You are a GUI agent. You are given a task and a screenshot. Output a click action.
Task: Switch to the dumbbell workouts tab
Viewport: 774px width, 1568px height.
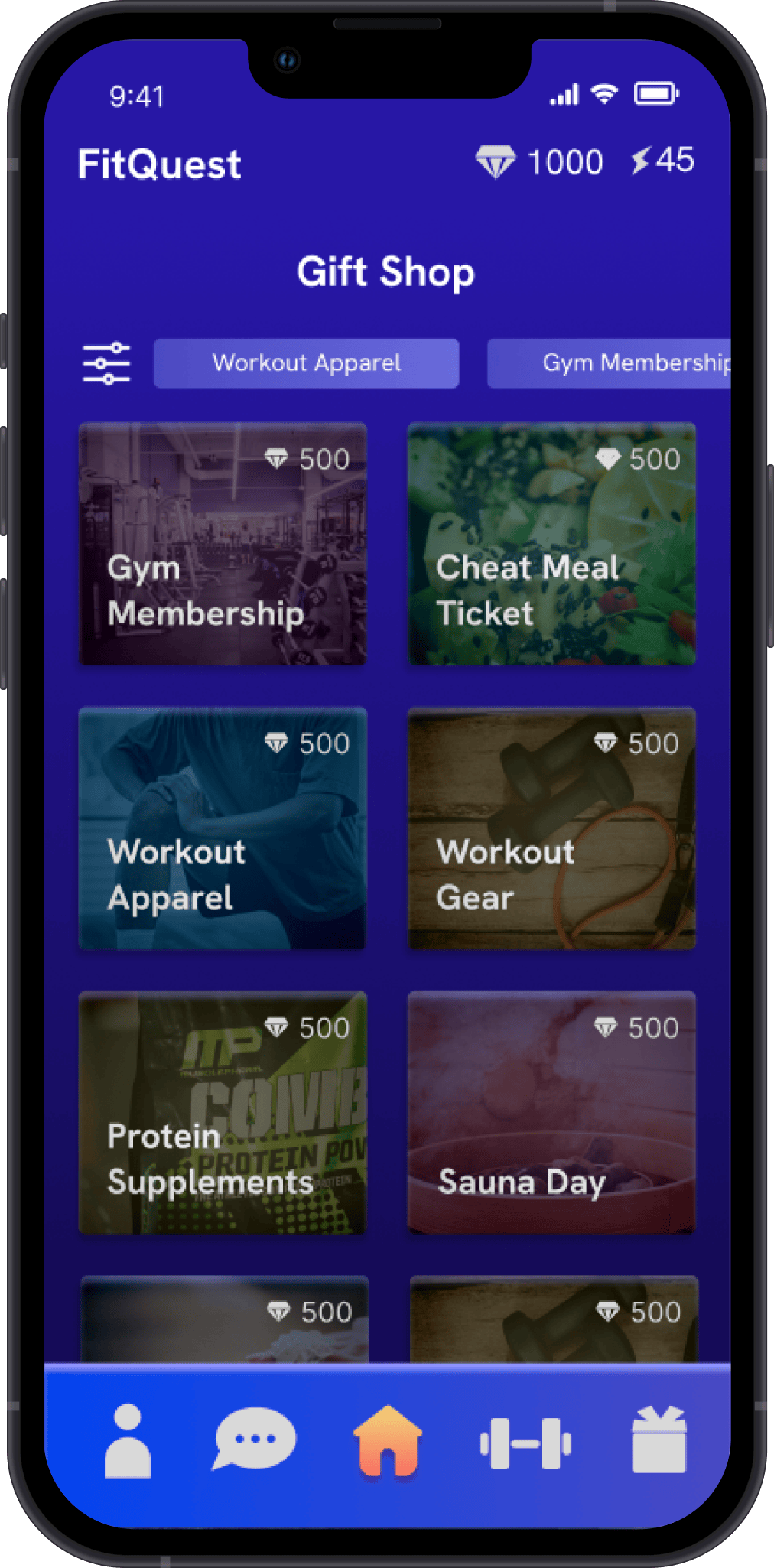pos(525,1443)
